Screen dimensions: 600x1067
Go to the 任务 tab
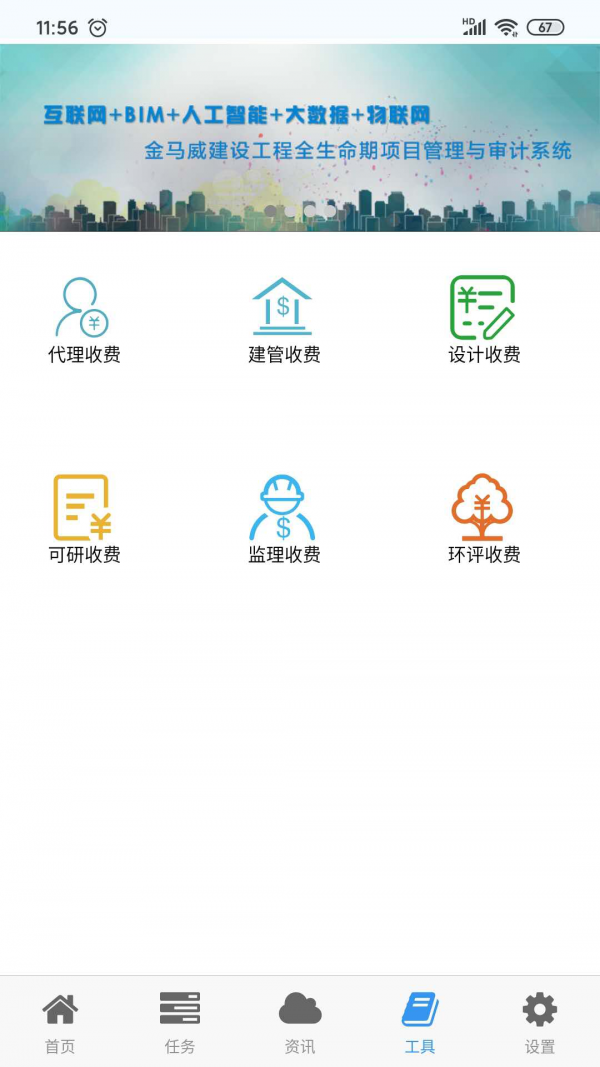point(180,1022)
